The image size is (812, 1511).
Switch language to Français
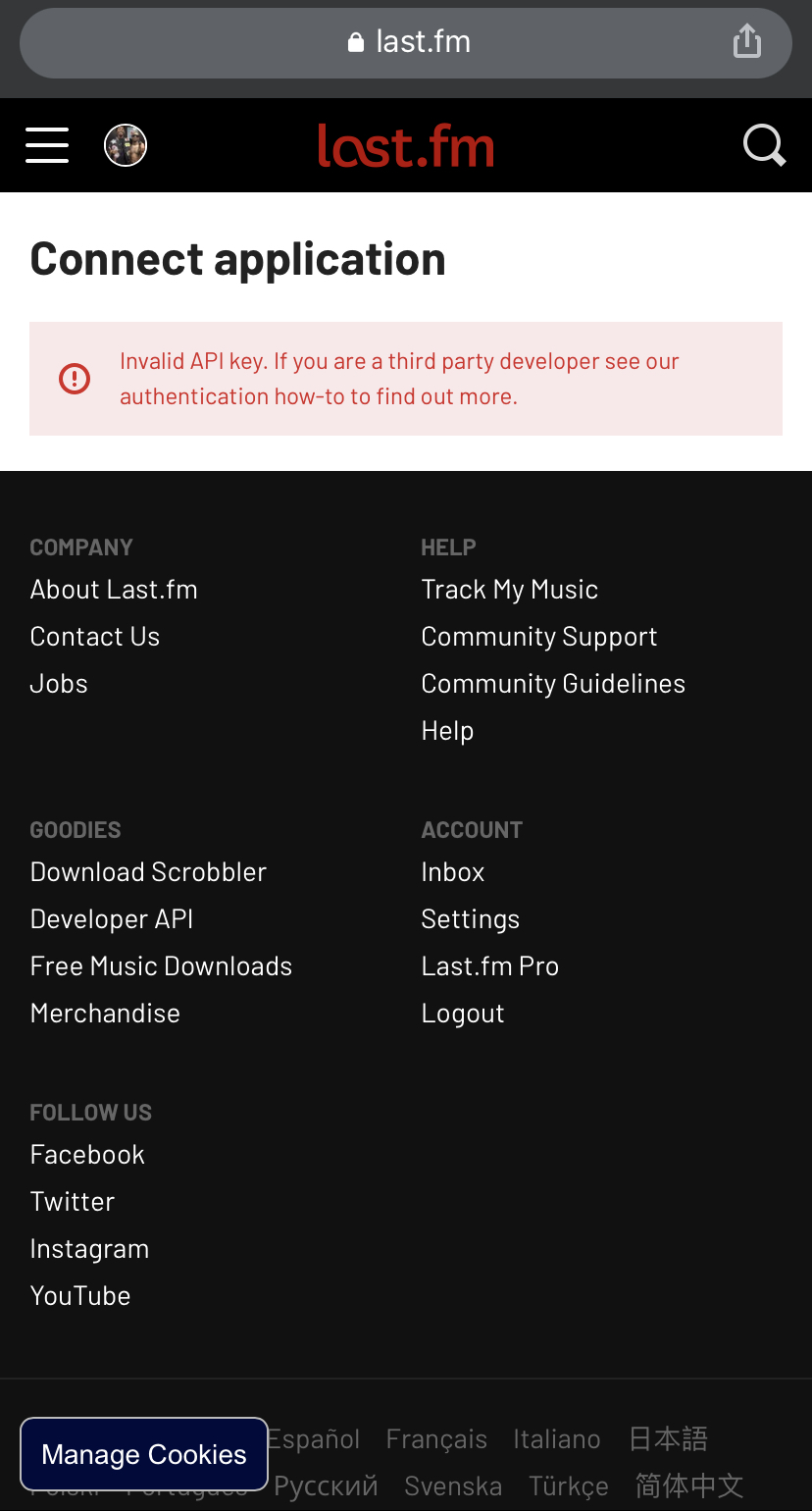tap(436, 1439)
